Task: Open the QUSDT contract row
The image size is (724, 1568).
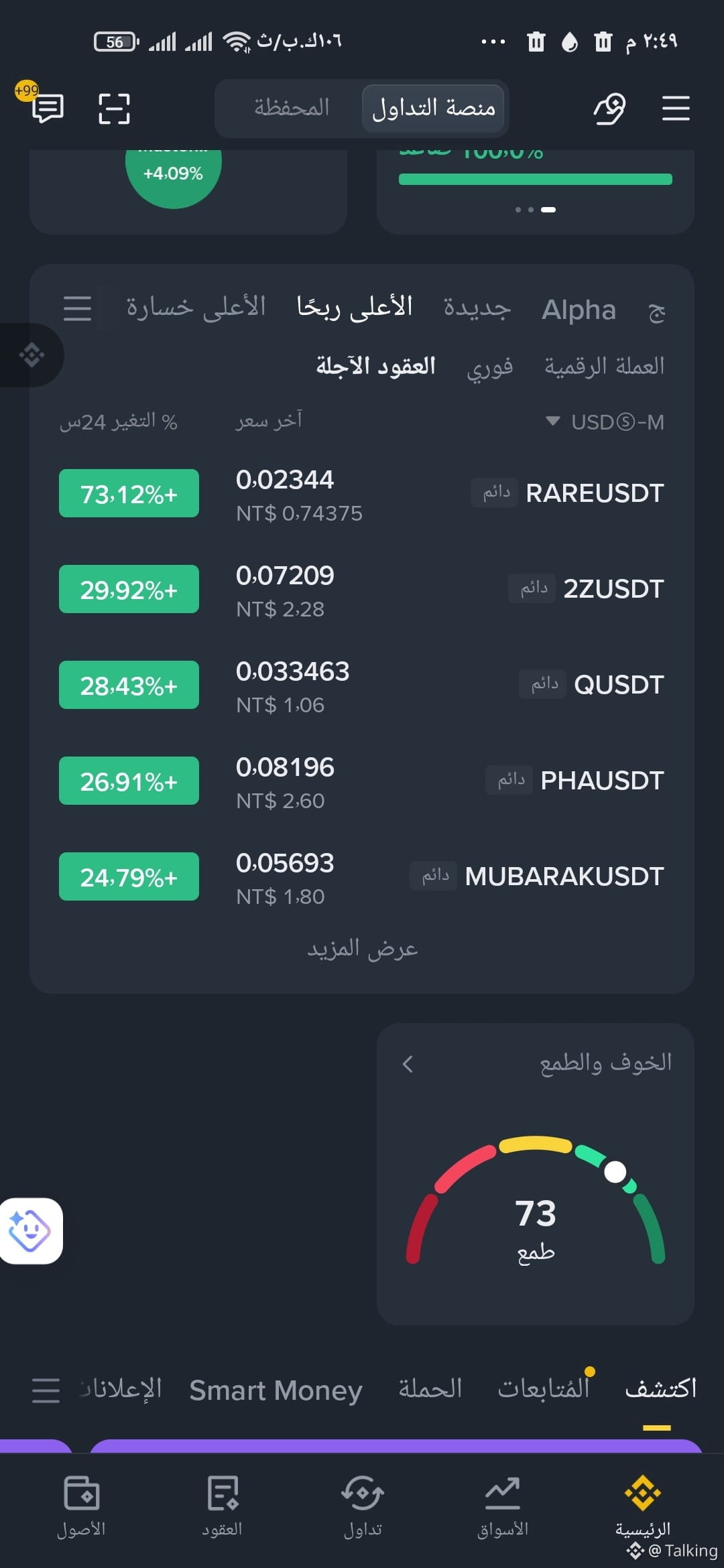Action: tap(362, 685)
